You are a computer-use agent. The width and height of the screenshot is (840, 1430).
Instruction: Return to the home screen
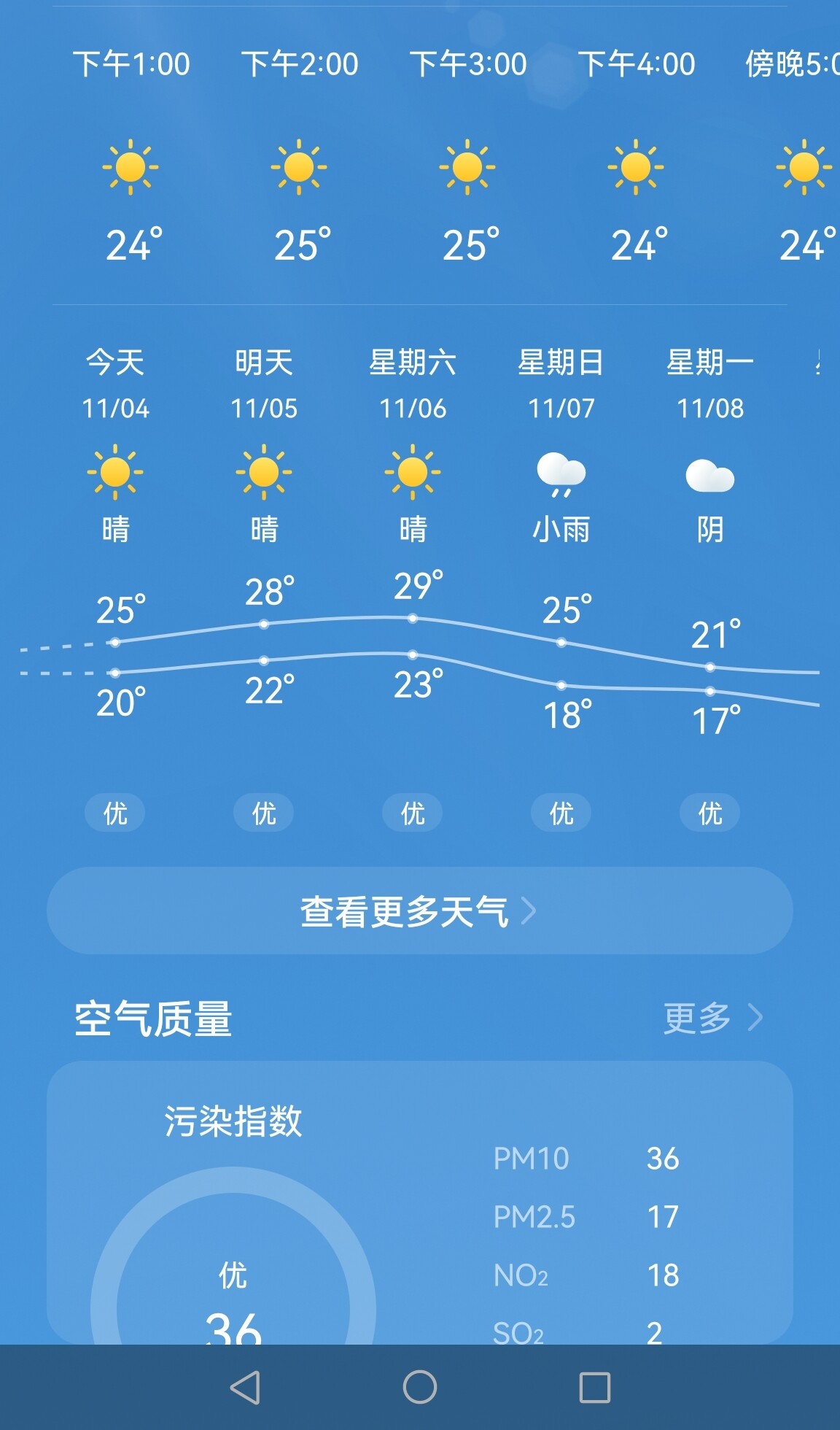(420, 1387)
